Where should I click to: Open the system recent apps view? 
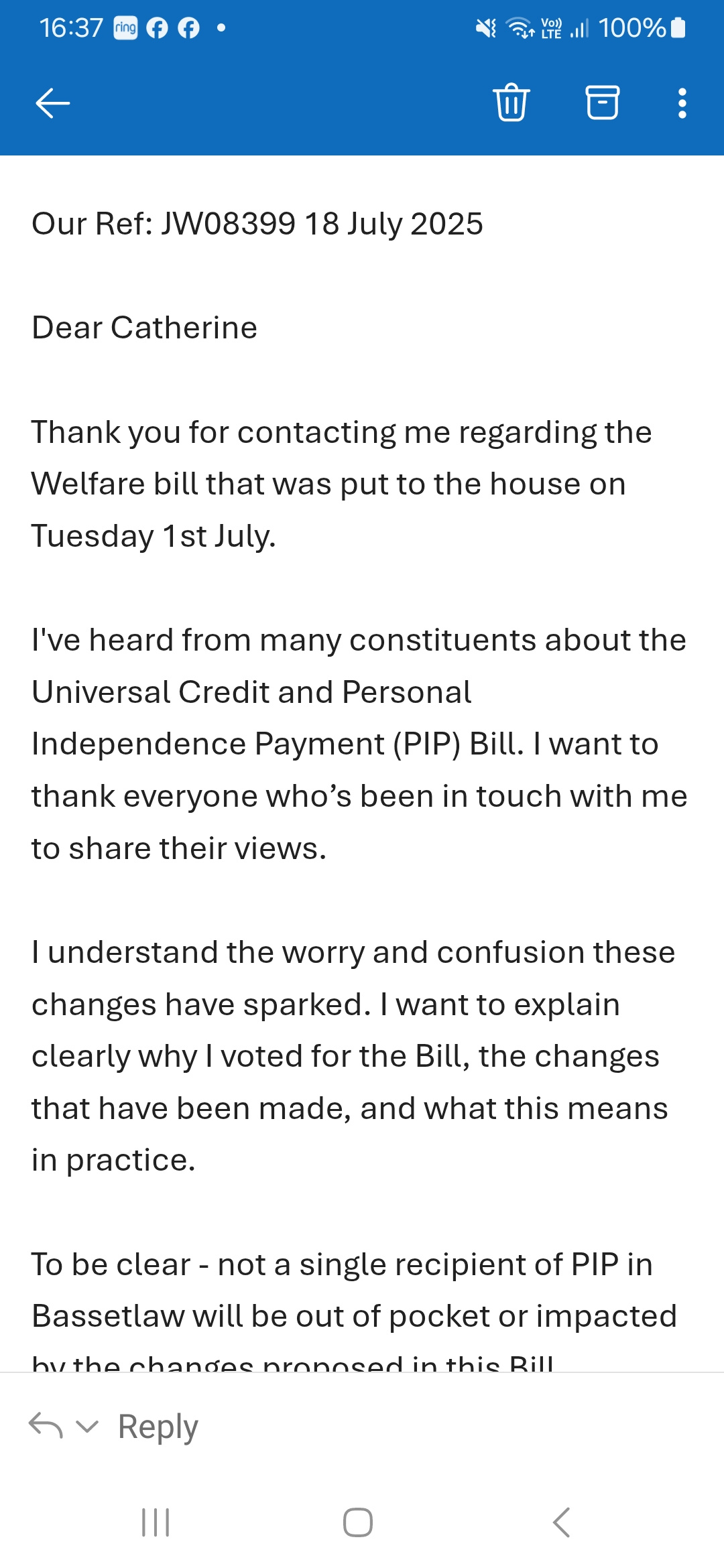pos(156,1522)
